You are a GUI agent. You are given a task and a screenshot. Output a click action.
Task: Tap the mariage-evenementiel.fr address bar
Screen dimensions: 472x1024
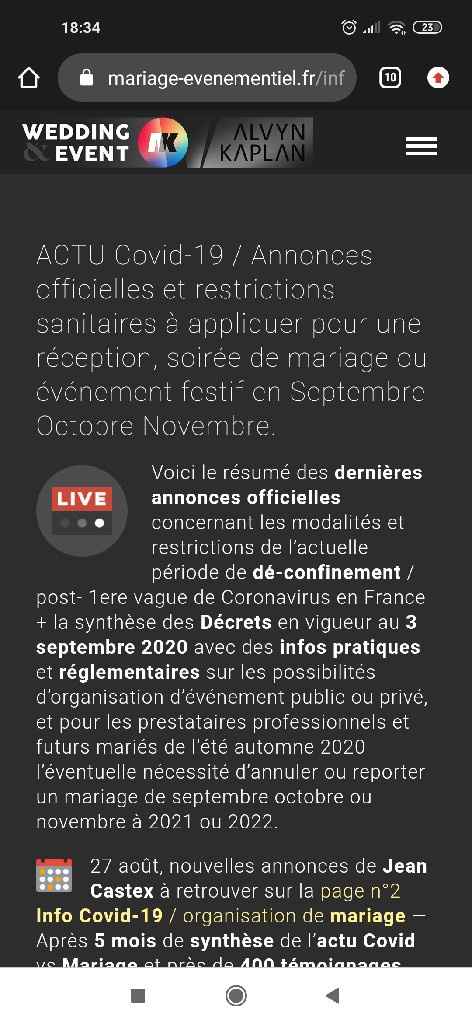[x=208, y=78]
